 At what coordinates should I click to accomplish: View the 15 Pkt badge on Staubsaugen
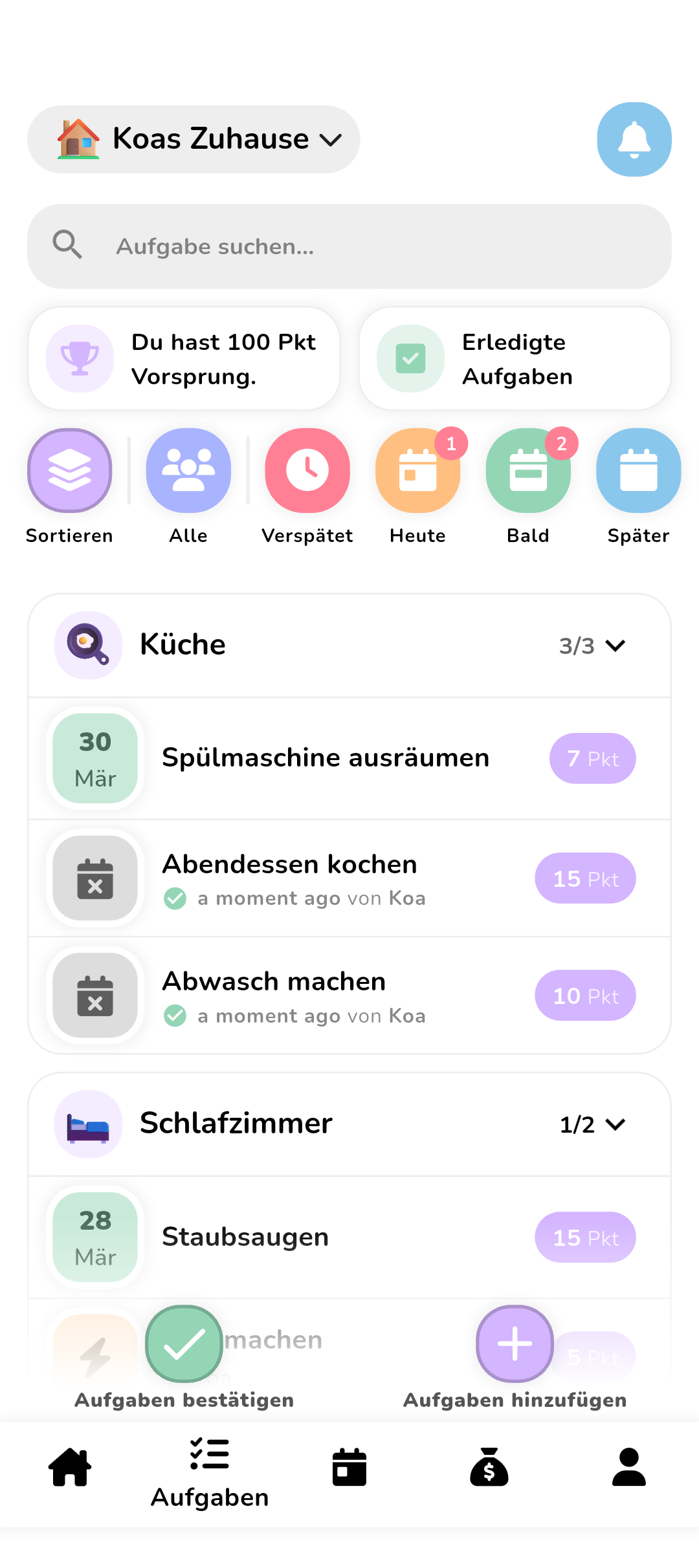[x=584, y=1237]
